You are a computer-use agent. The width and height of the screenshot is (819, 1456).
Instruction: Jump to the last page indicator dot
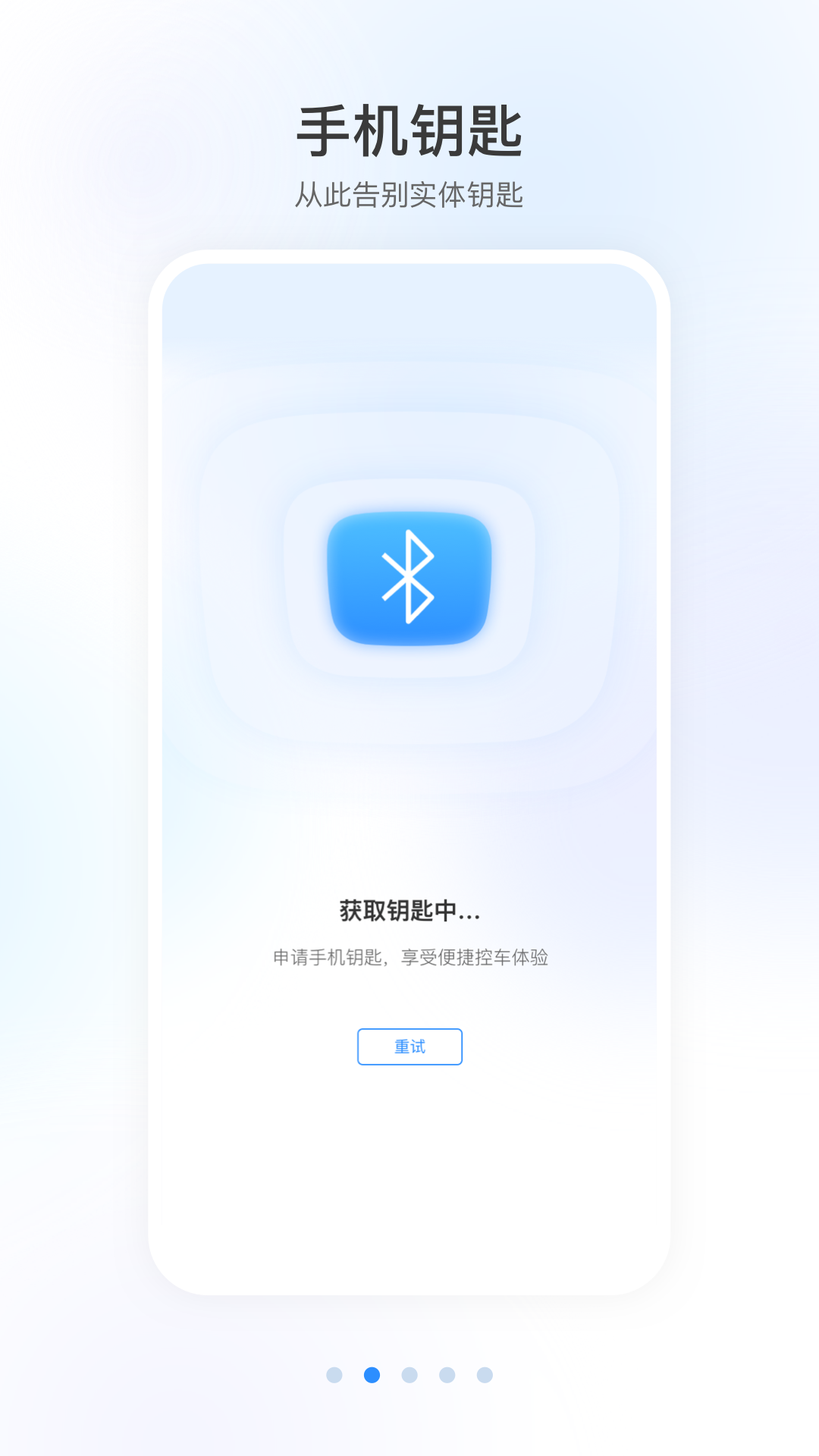pos(485,1375)
